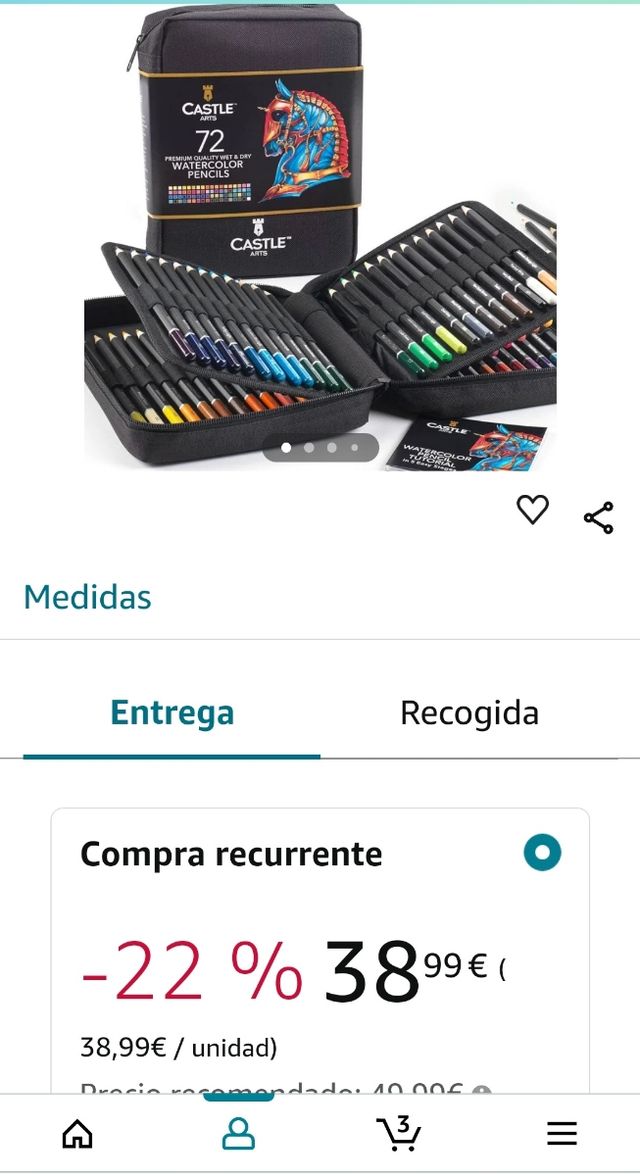
Task: Go to the home tab
Action: coord(77,1133)
